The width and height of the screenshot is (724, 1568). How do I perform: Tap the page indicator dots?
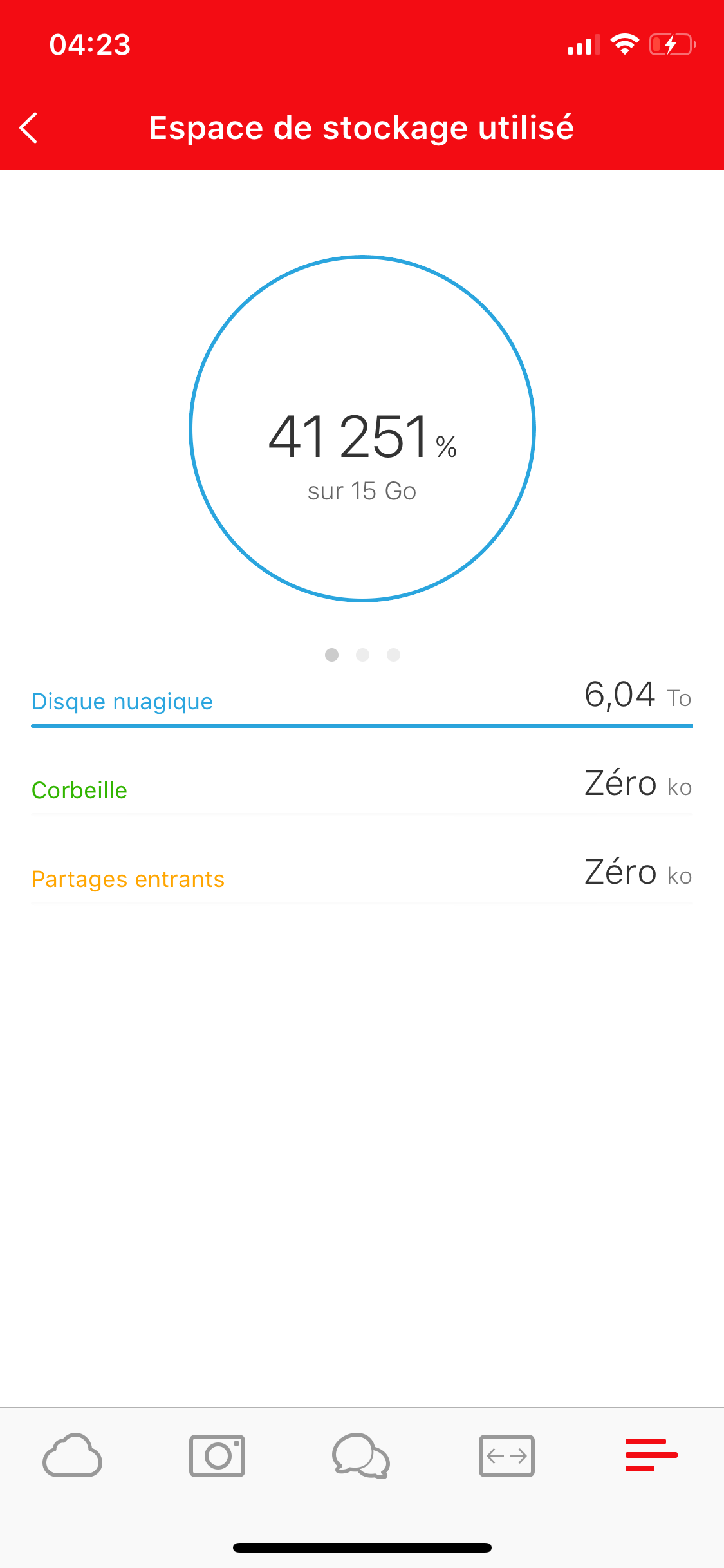click(x=362, y=655)
